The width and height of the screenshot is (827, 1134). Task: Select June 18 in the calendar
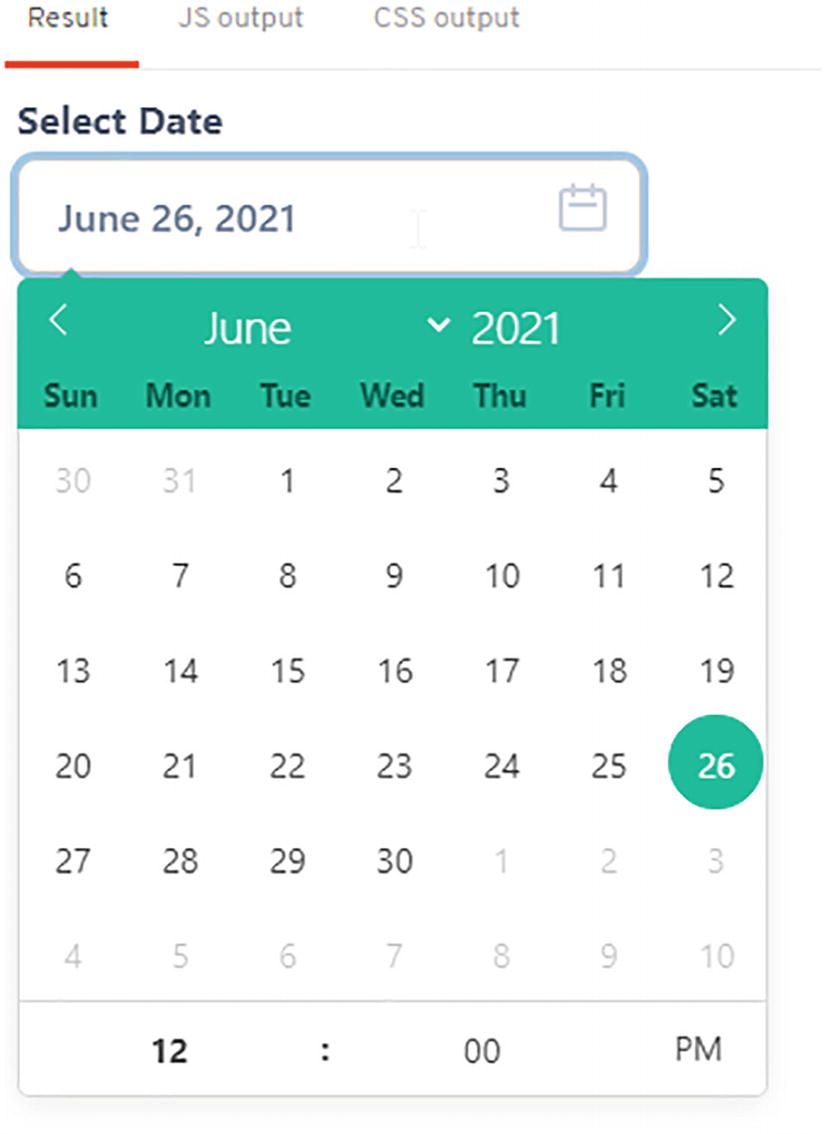tap(608, 670)
